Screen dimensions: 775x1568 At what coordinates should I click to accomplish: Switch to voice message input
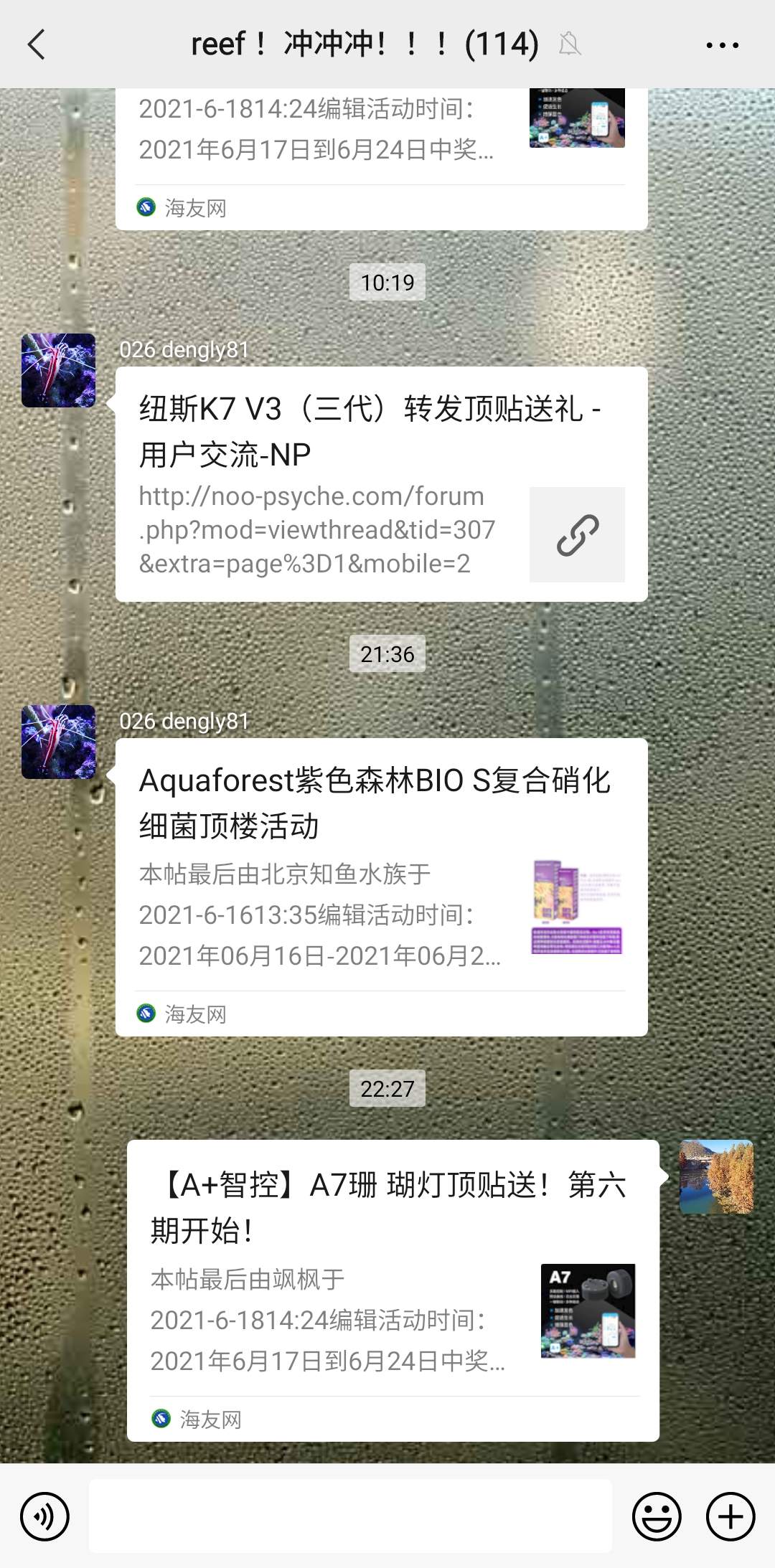pos(44,1516)
